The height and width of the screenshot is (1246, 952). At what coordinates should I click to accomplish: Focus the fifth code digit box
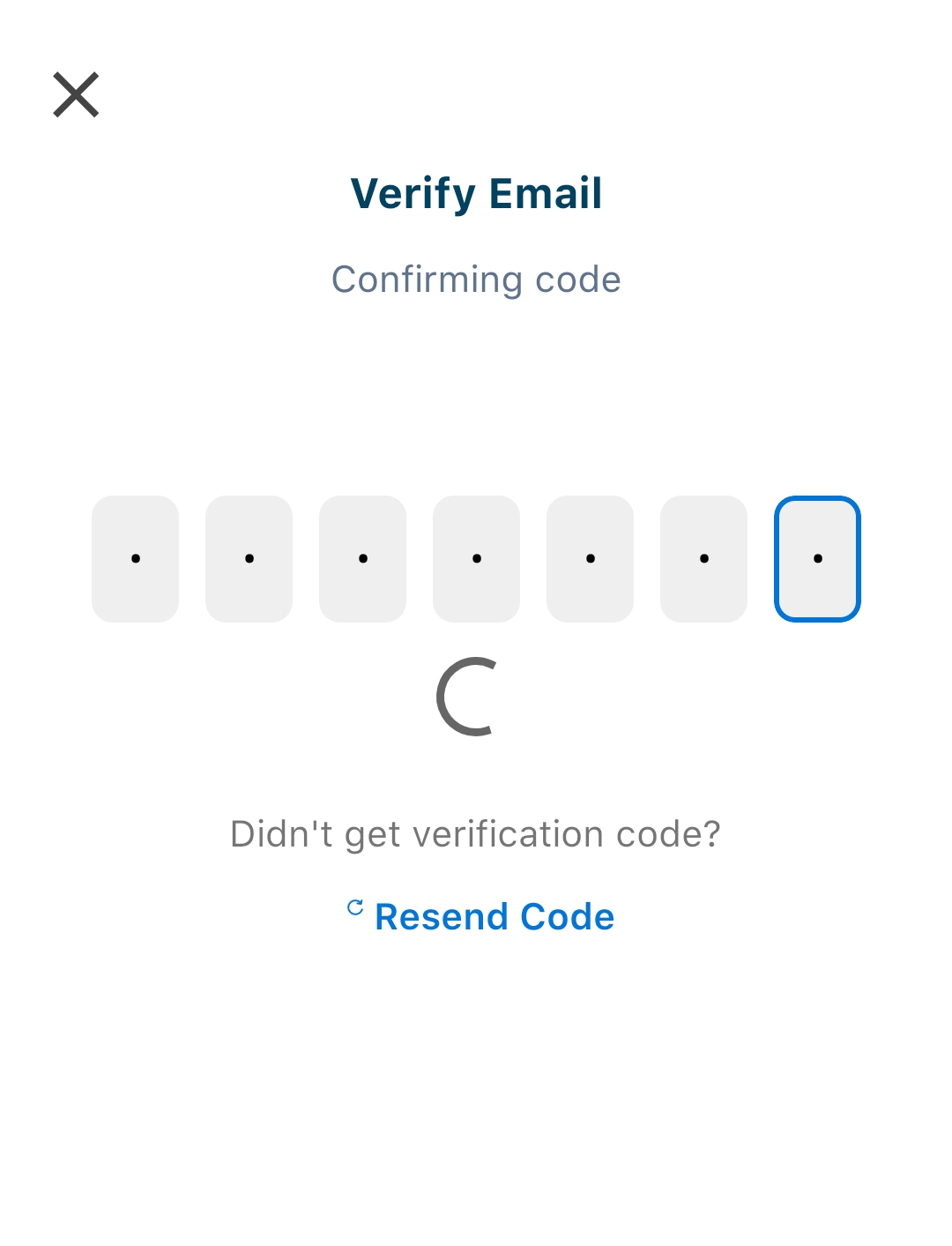591,559
